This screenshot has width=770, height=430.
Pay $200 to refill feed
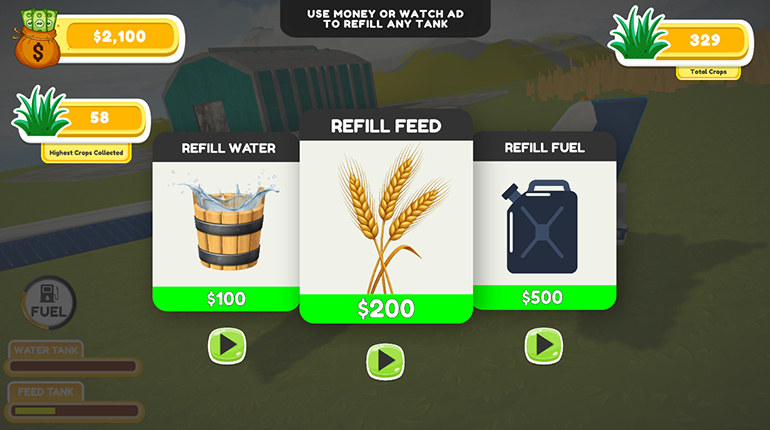(386, 309)
